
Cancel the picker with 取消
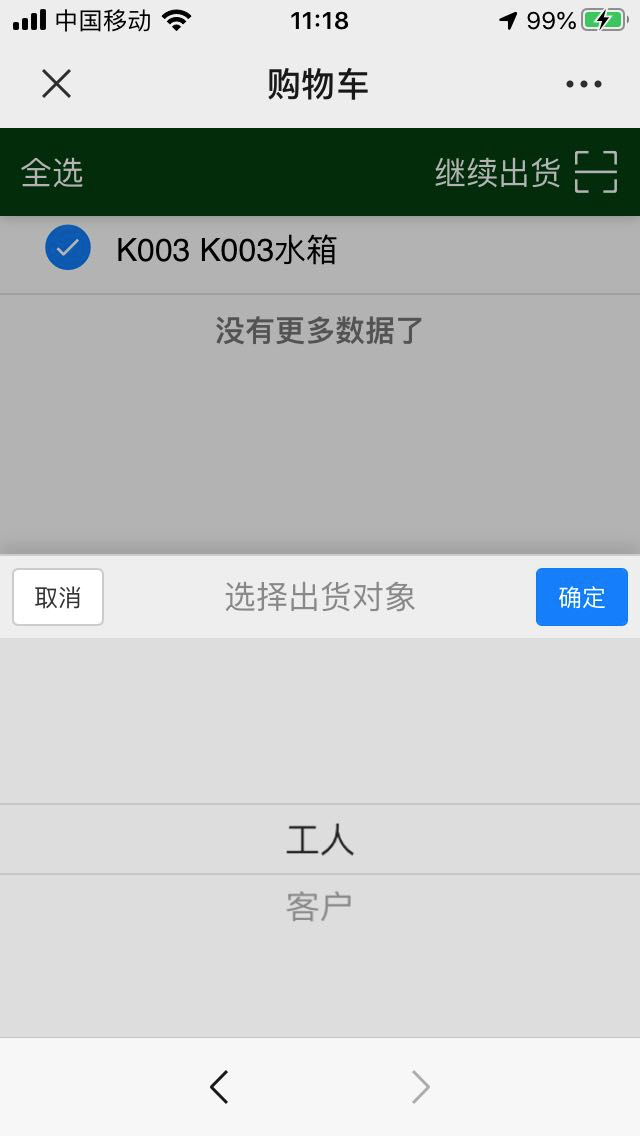click(58, 597)
